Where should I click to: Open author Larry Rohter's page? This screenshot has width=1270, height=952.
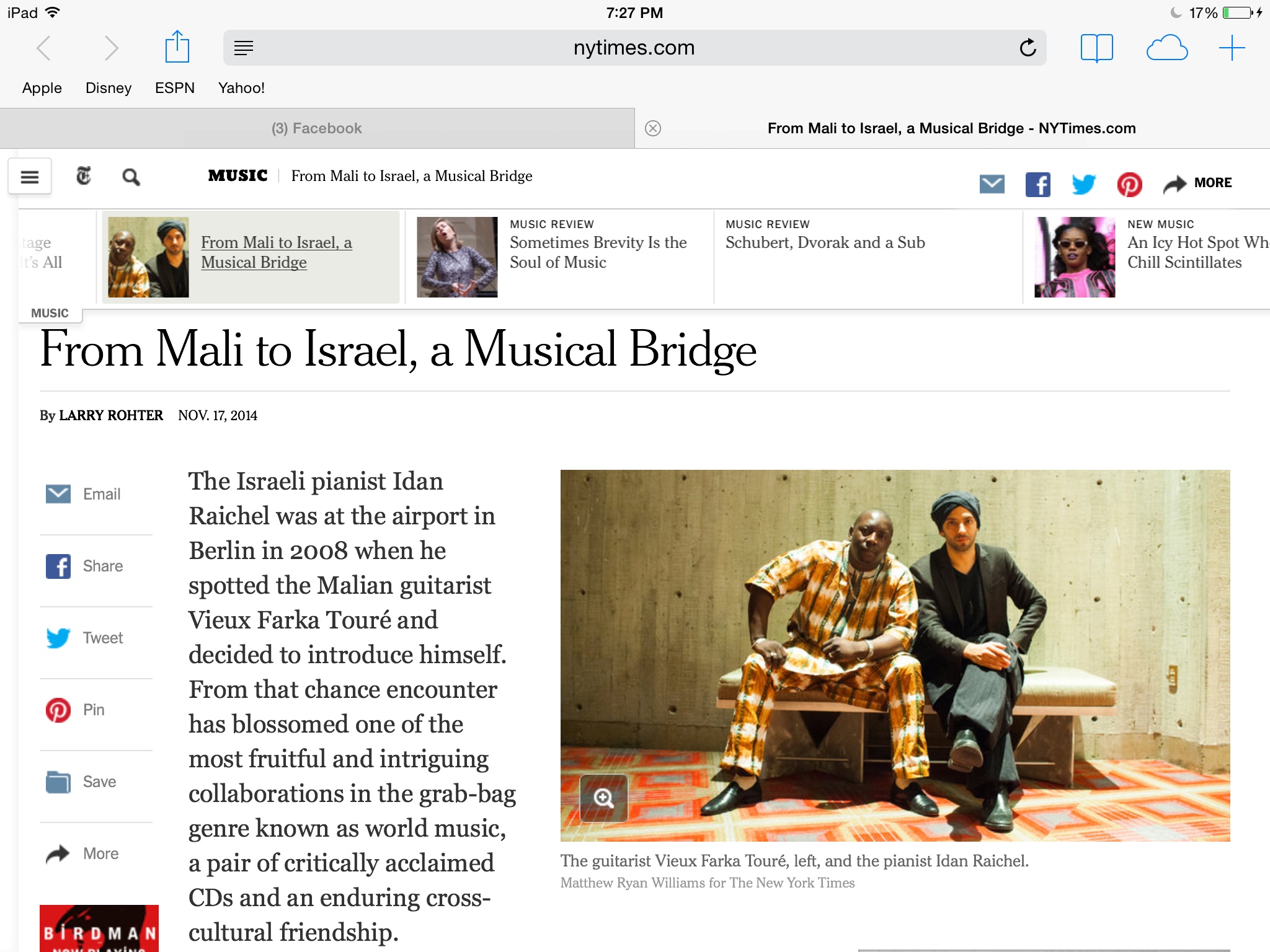(x=111, y=415)
